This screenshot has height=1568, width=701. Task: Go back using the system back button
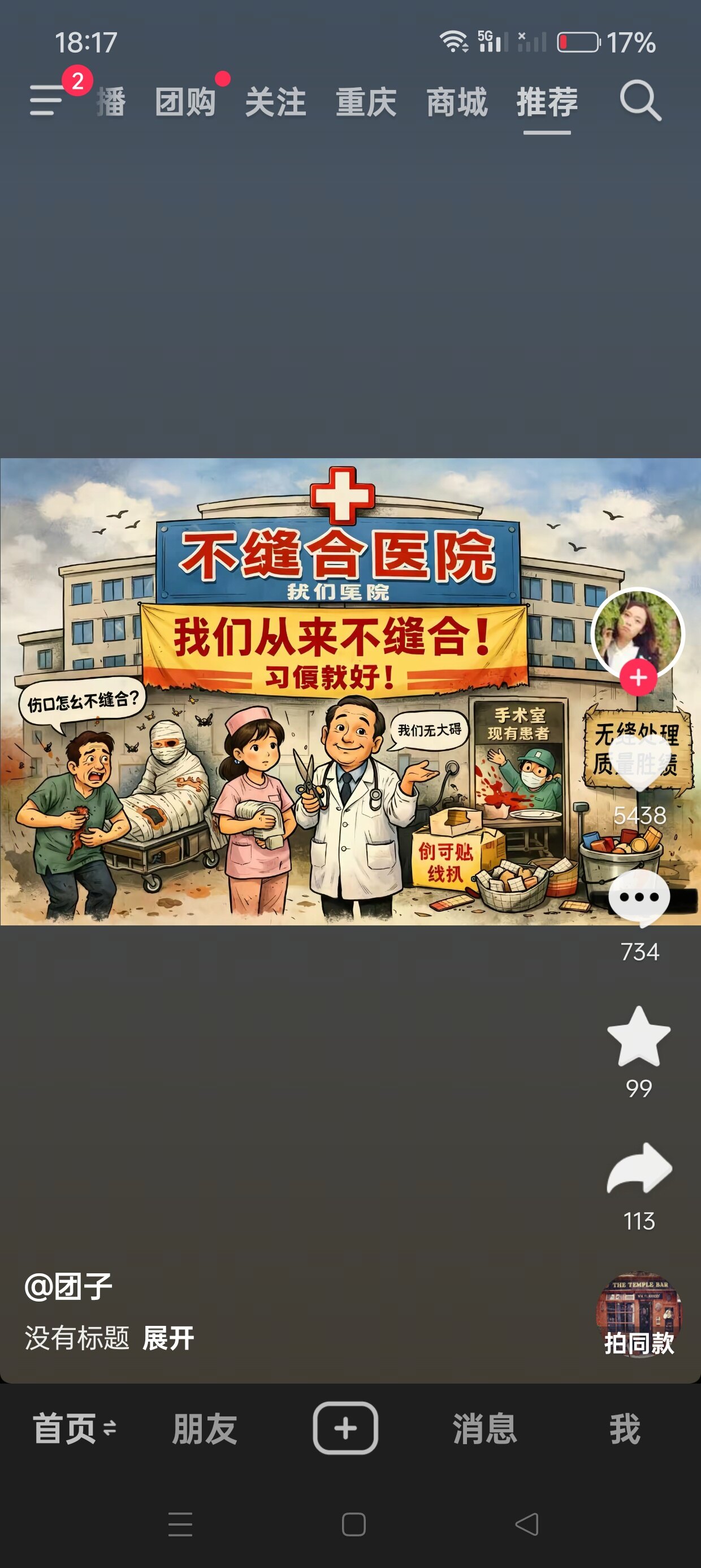pos(527,1524)
